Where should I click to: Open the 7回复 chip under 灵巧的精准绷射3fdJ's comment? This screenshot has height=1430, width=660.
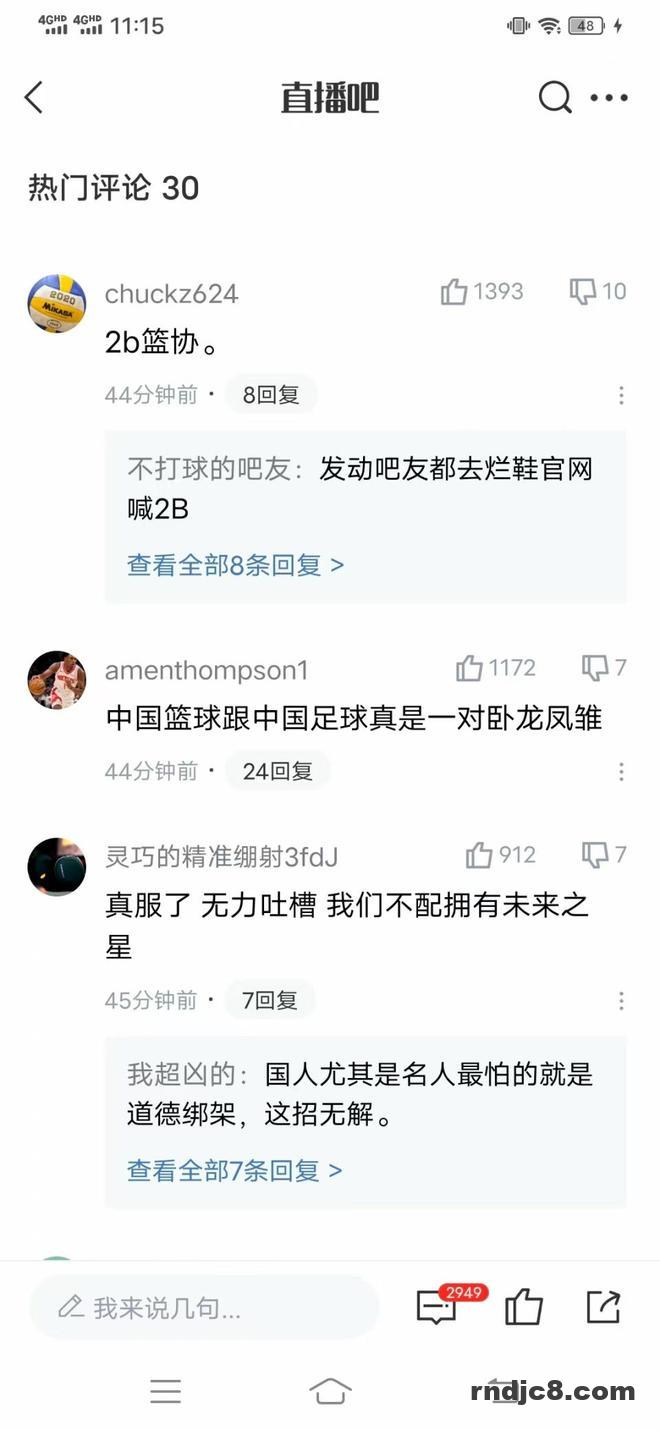click(x=270, y=1000)
